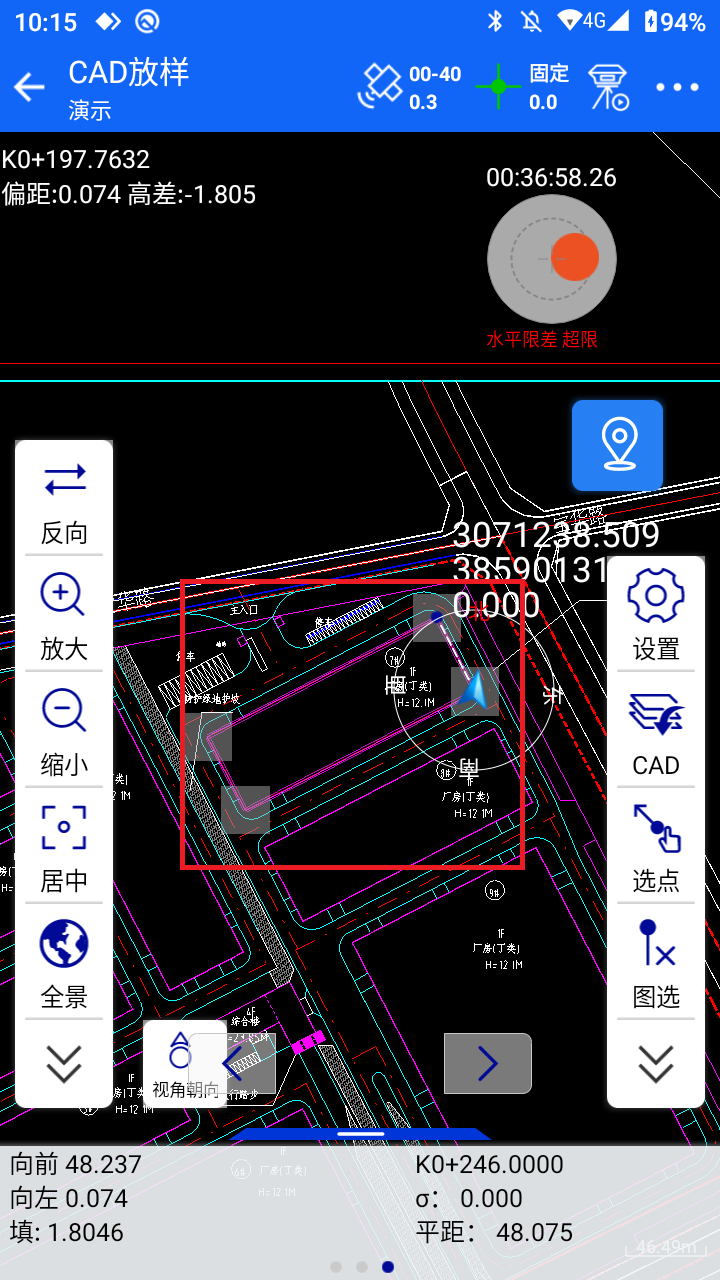Tap the blue location pin button
The image size is (720, 1280).
click(618, 445)
